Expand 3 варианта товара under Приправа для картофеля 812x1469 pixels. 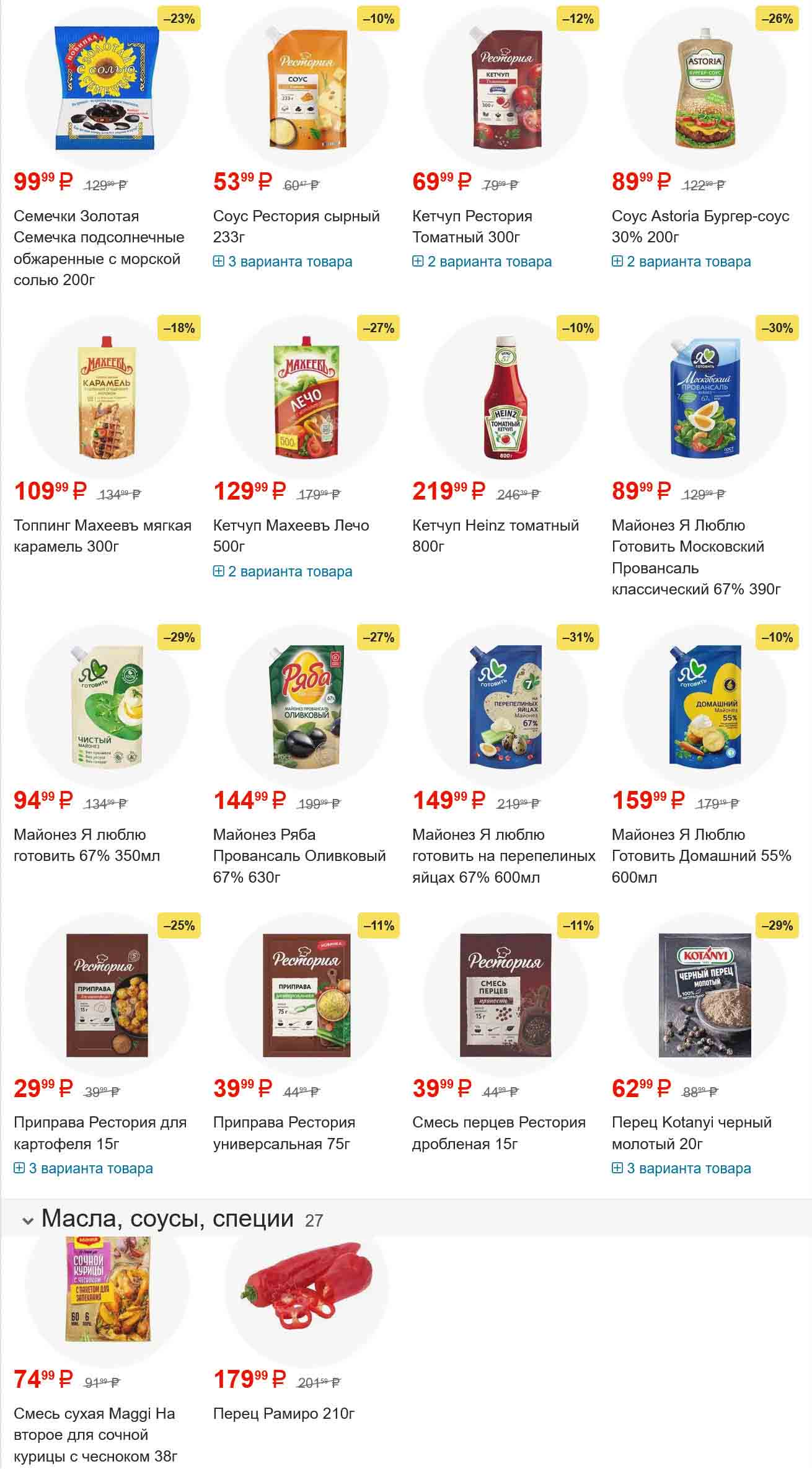83,1168
